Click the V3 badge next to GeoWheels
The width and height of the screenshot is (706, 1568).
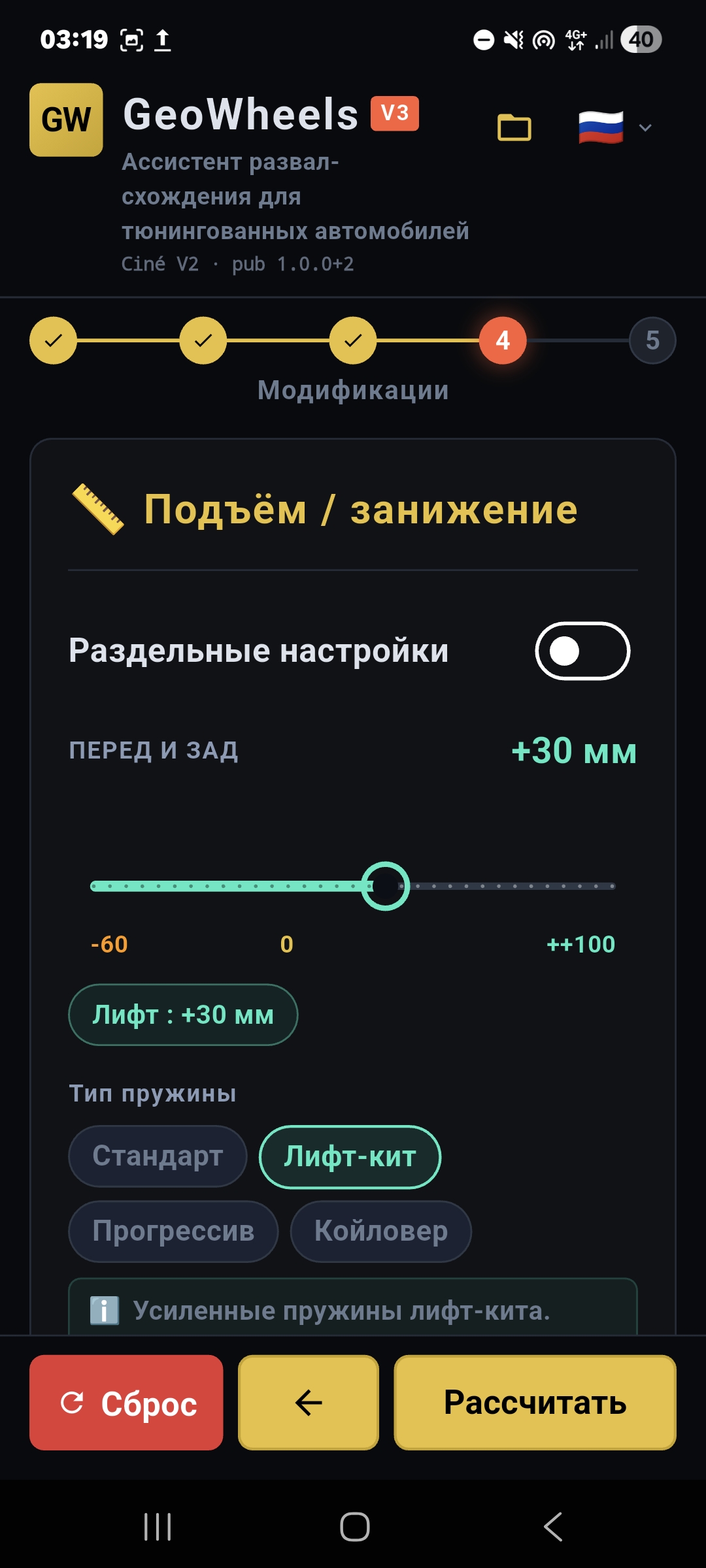pyautogui.click(x=393, y=112)
